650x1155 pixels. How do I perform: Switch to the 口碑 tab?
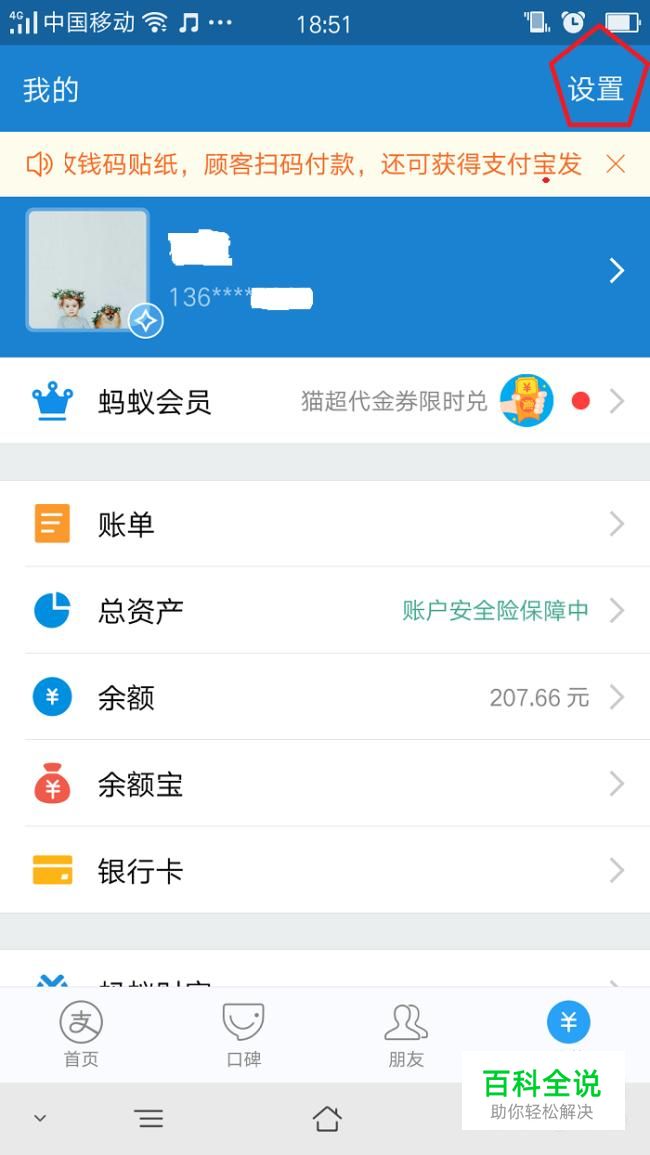(243, 1034)
